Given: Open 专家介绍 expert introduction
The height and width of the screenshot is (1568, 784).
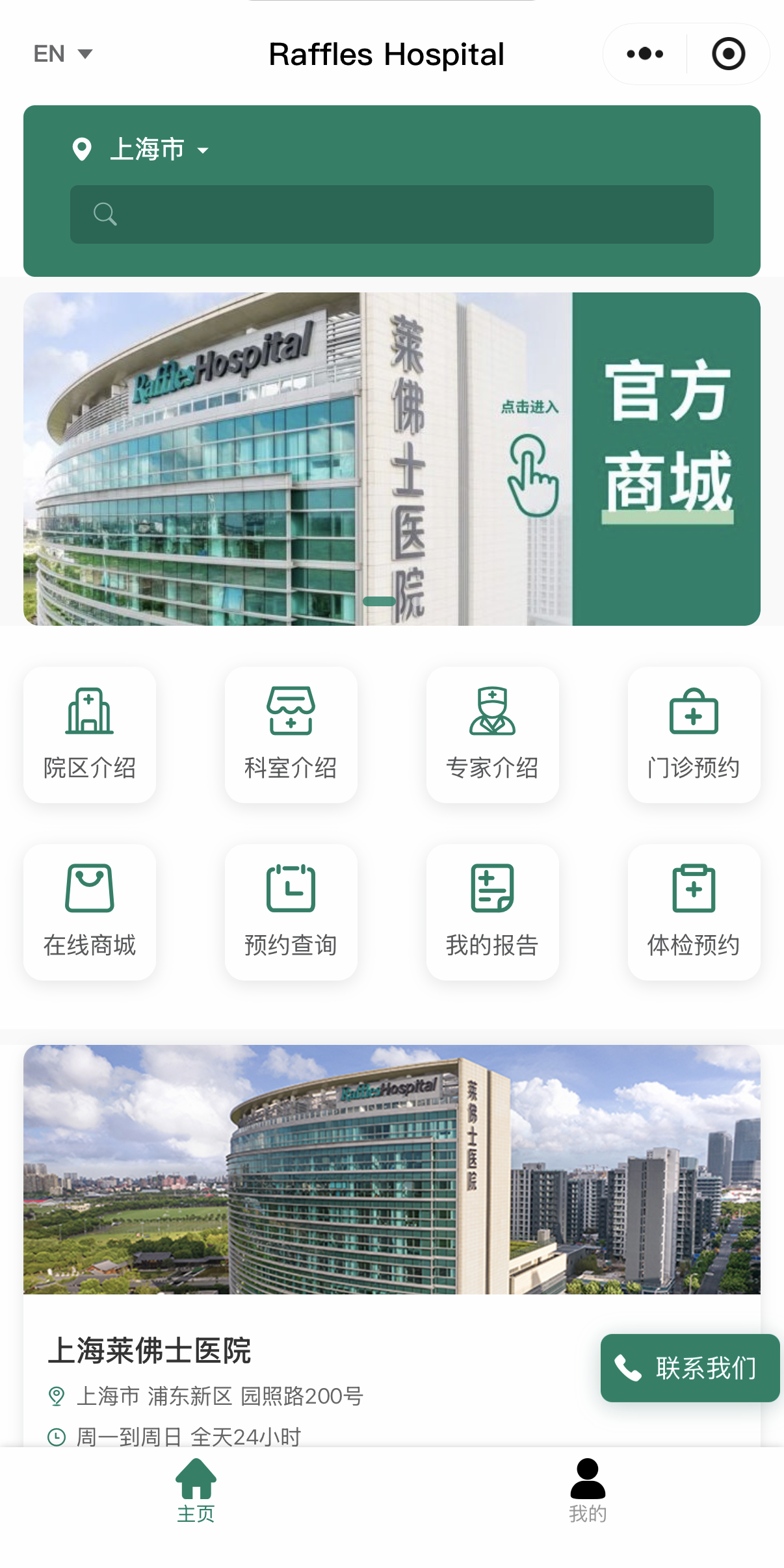Looking at the screenshot, I should [x=492, y=733].
